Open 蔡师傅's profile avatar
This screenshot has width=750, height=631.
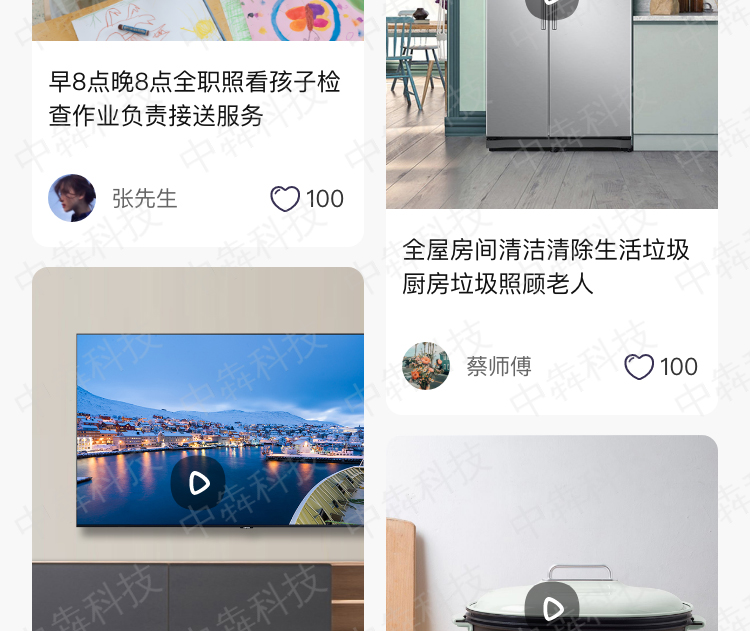[426, 366]
